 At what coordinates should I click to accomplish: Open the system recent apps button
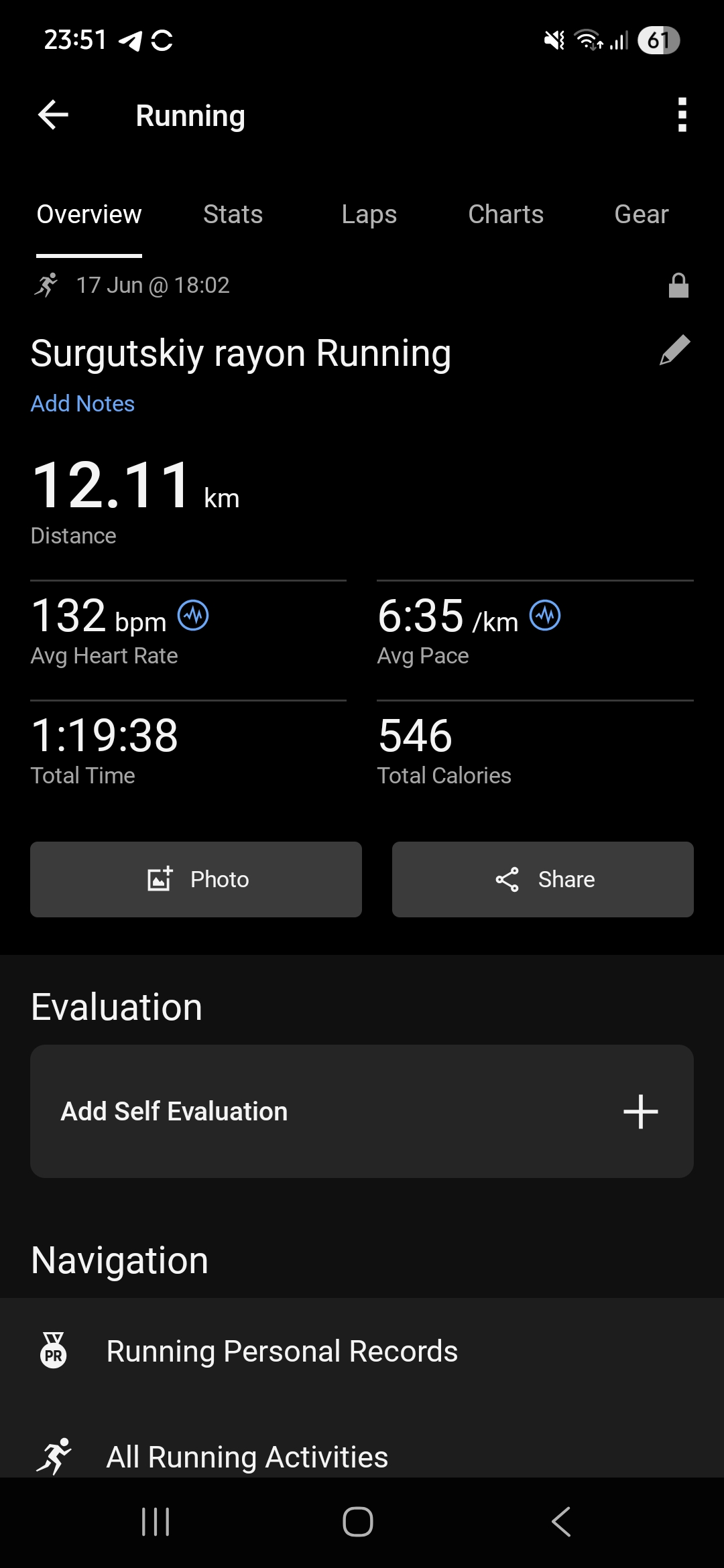(x=156, y=1521)
